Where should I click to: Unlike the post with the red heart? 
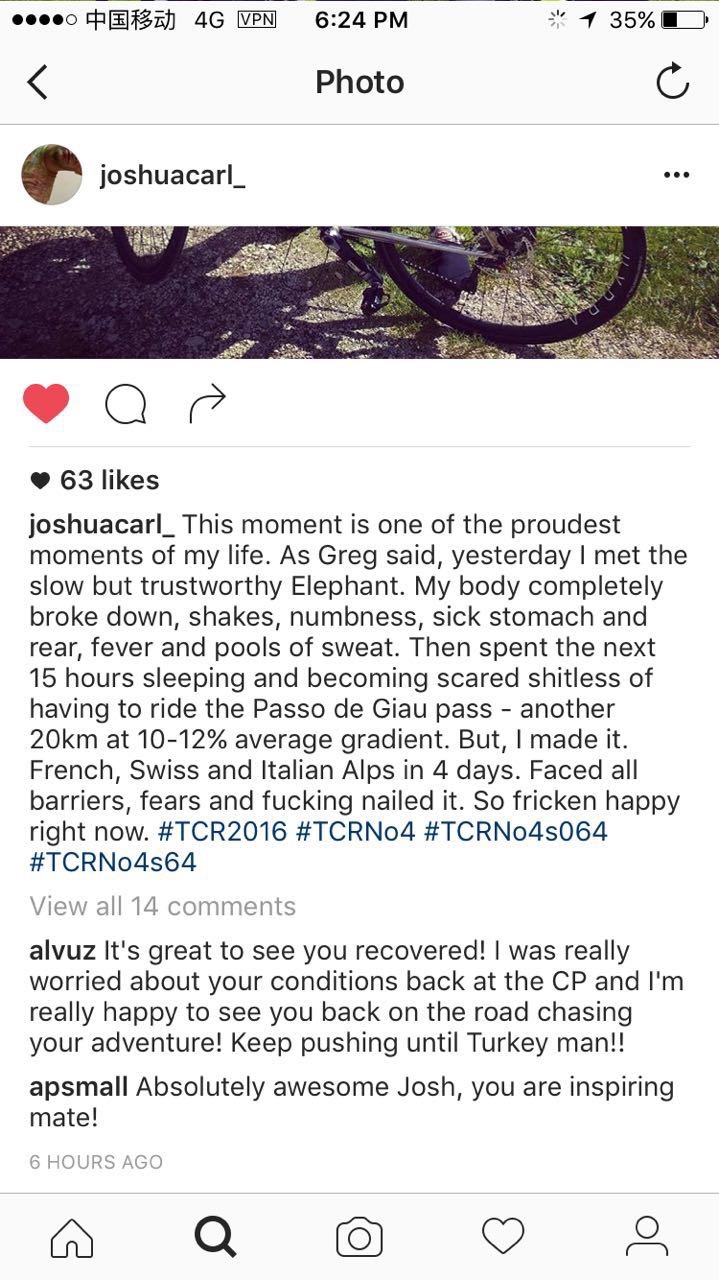[46, 404]
